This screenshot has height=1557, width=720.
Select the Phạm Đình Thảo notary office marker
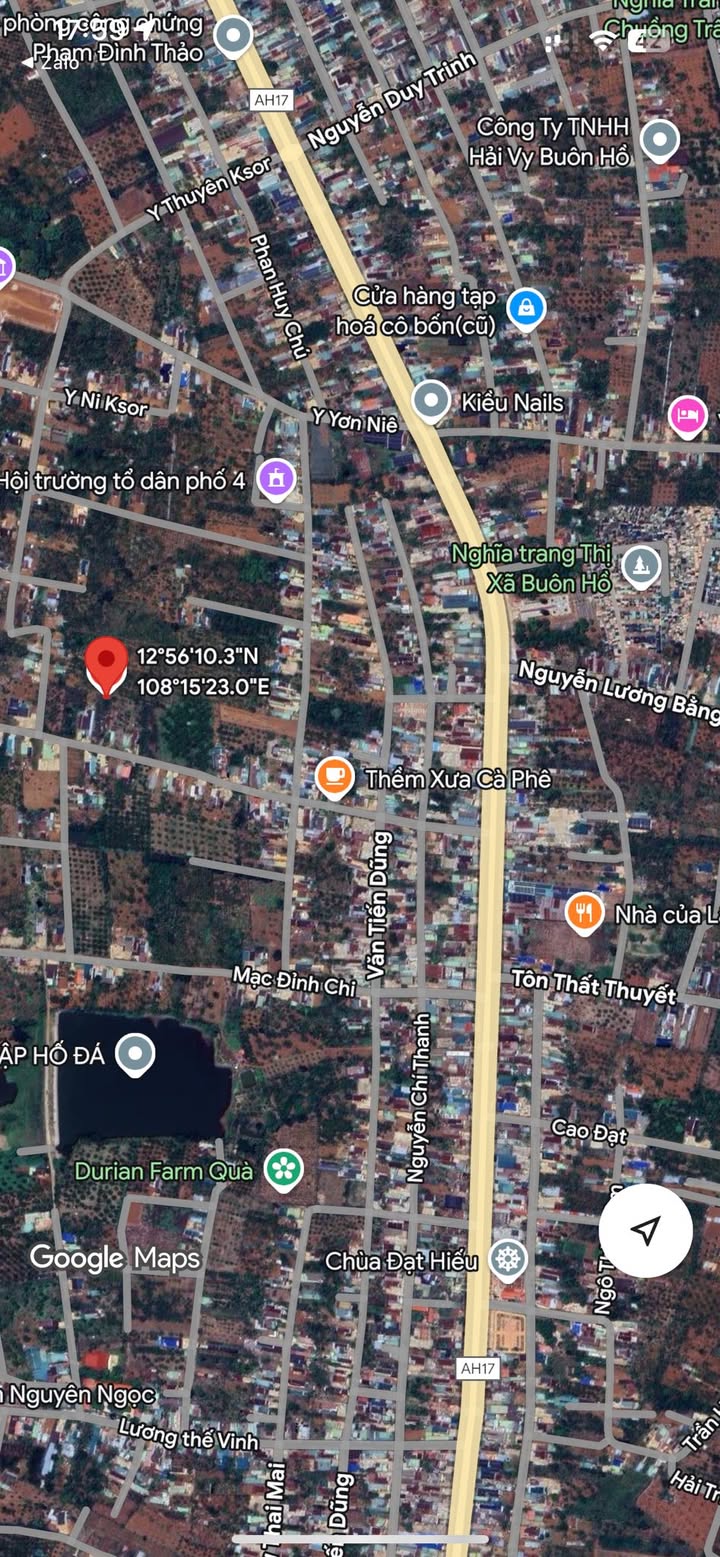pyautogui.click(x=234, y=38)
